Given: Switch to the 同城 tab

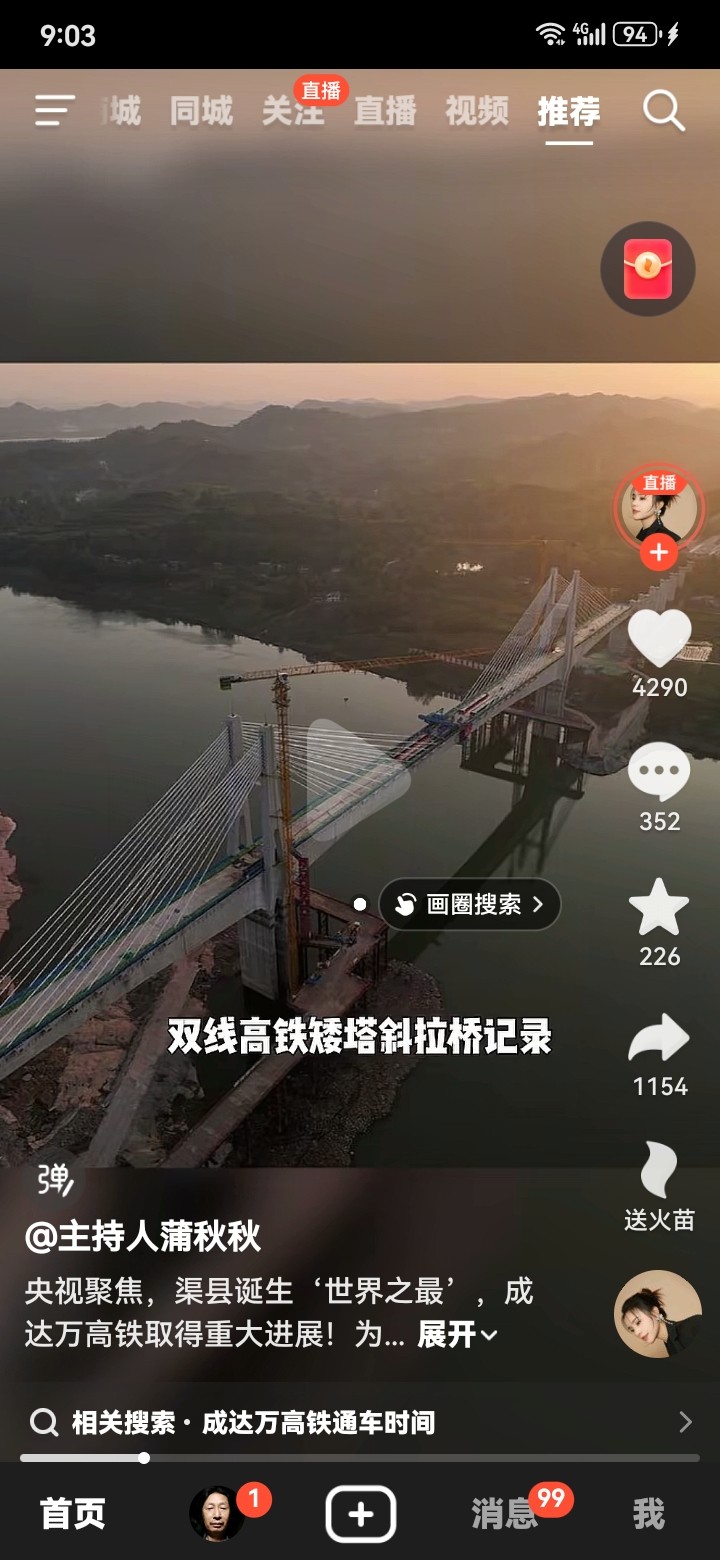Looking at the screenshot, I should [x=200, y=112].
